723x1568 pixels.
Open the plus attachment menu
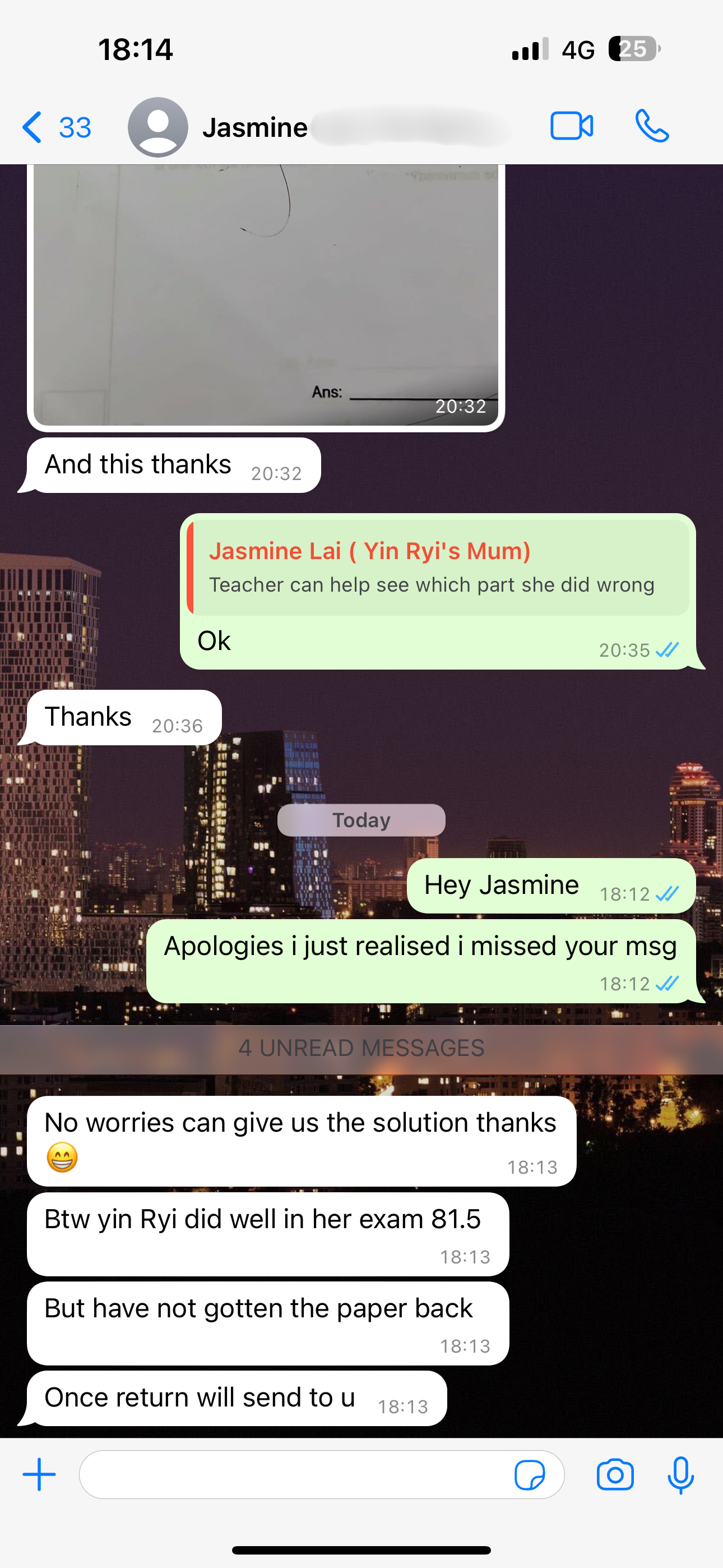click(40, 1475)
